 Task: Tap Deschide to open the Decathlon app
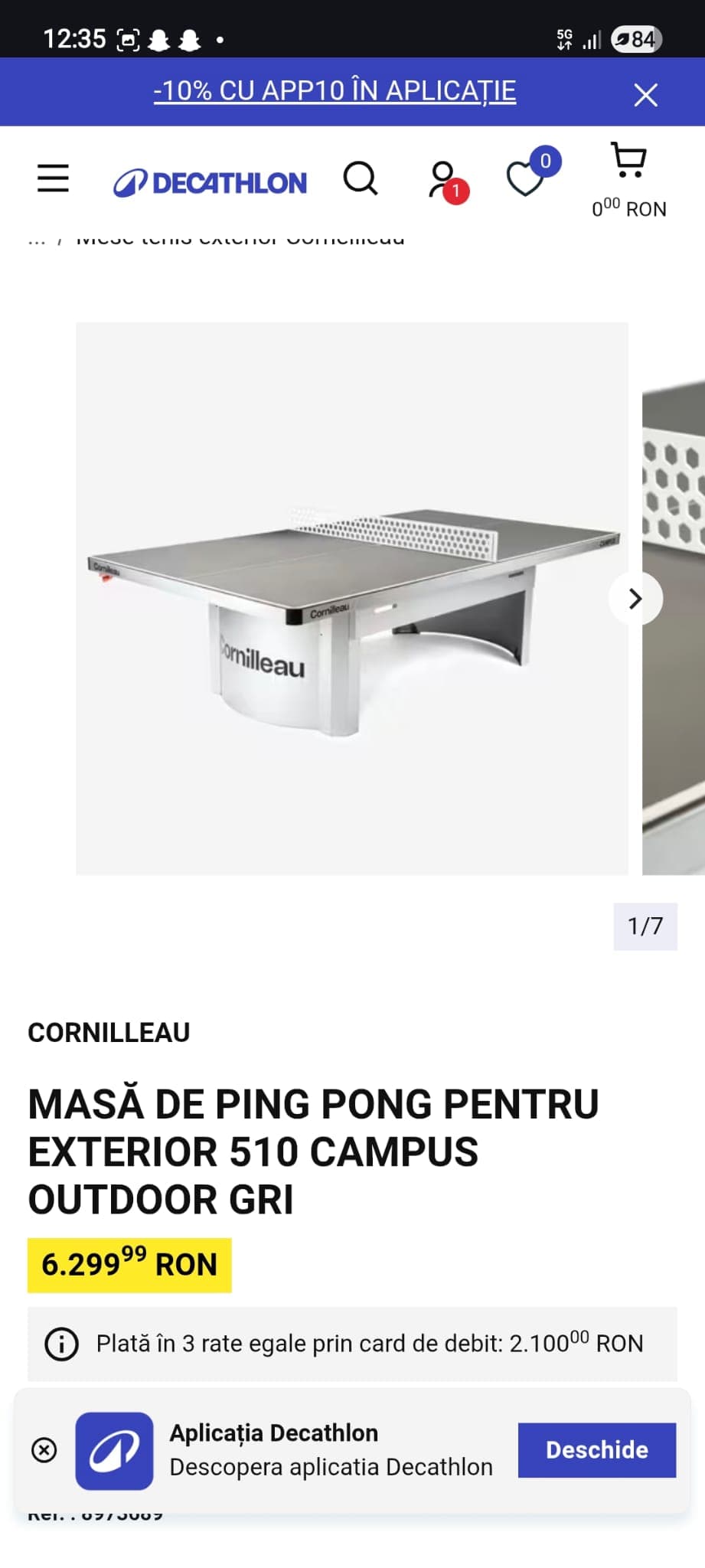point(596,1449)
